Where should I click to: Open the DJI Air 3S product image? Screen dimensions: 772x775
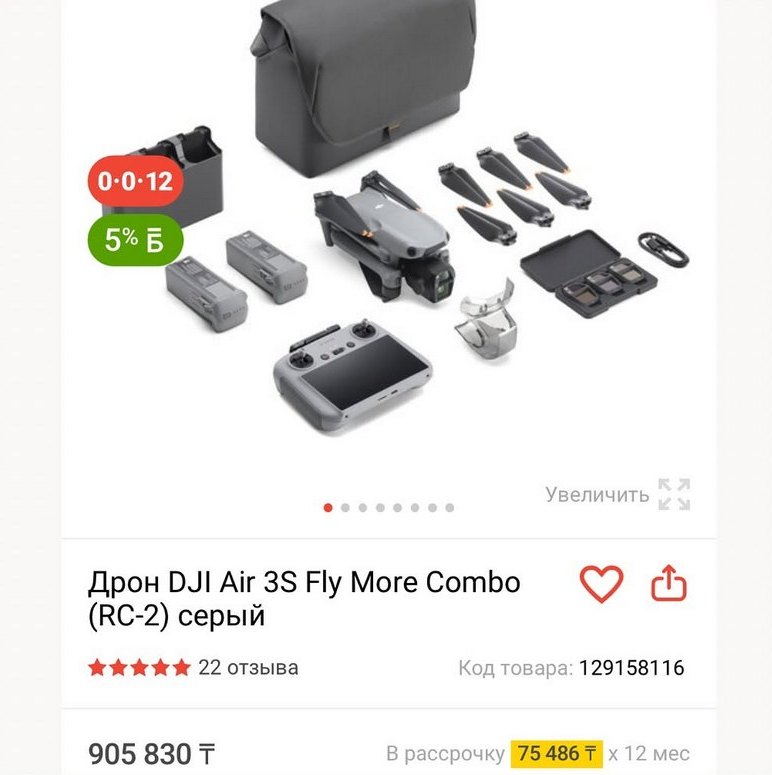[390, 250]
